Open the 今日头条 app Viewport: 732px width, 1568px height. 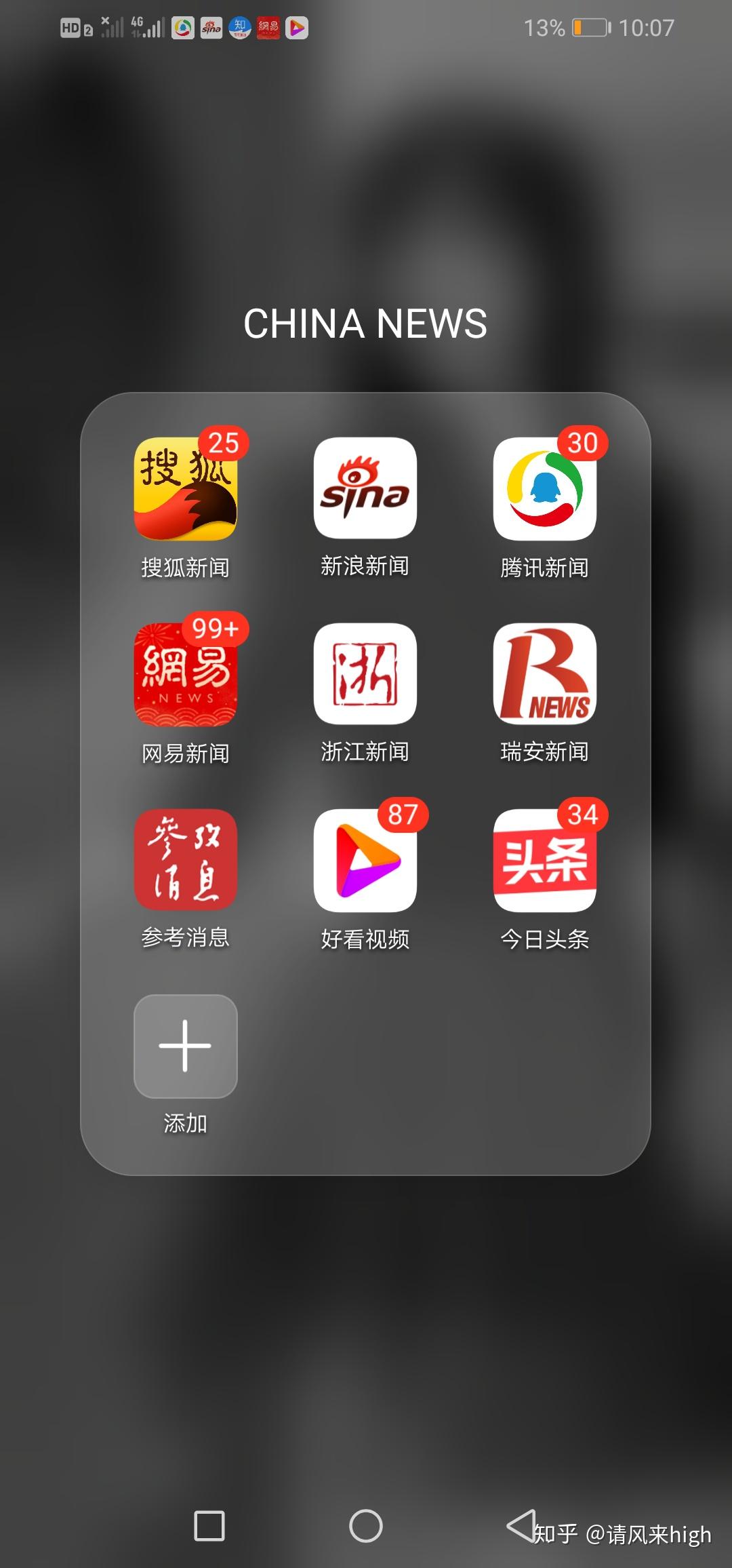pos(544,860)
